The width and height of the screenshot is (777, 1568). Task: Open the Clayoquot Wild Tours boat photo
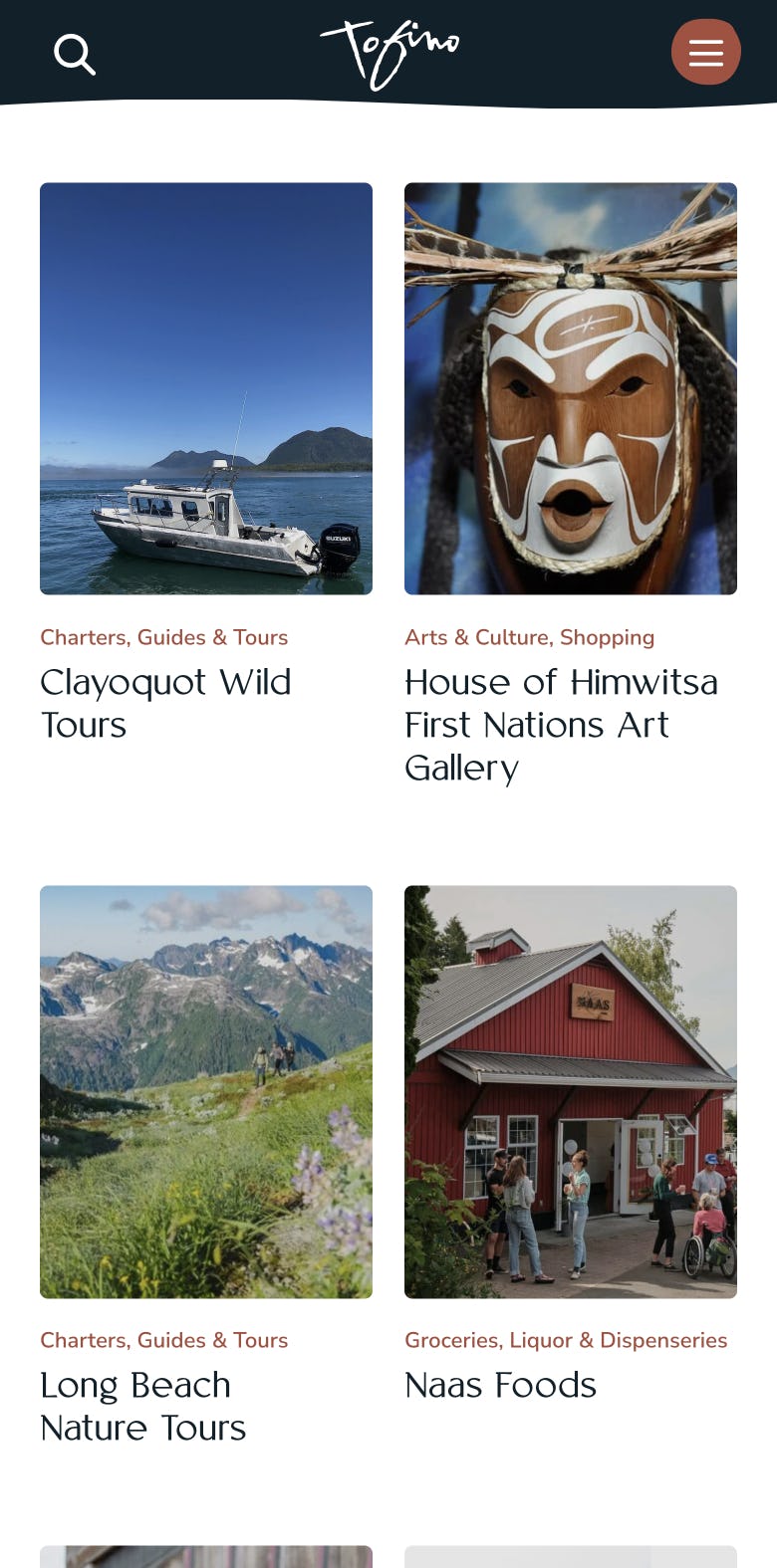(206, 388)
